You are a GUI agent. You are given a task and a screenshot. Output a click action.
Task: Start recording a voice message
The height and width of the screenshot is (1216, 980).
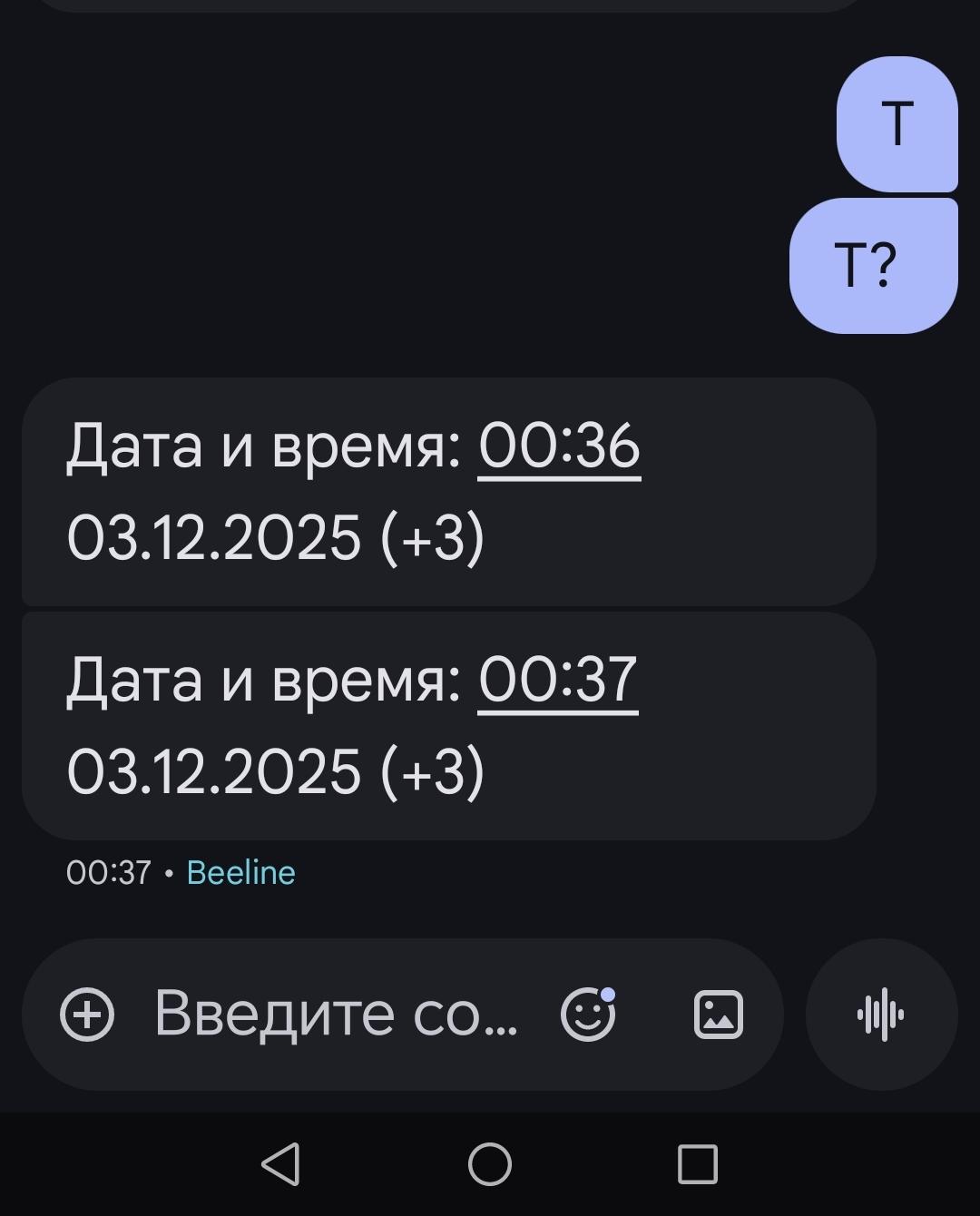coord(881,1014)
